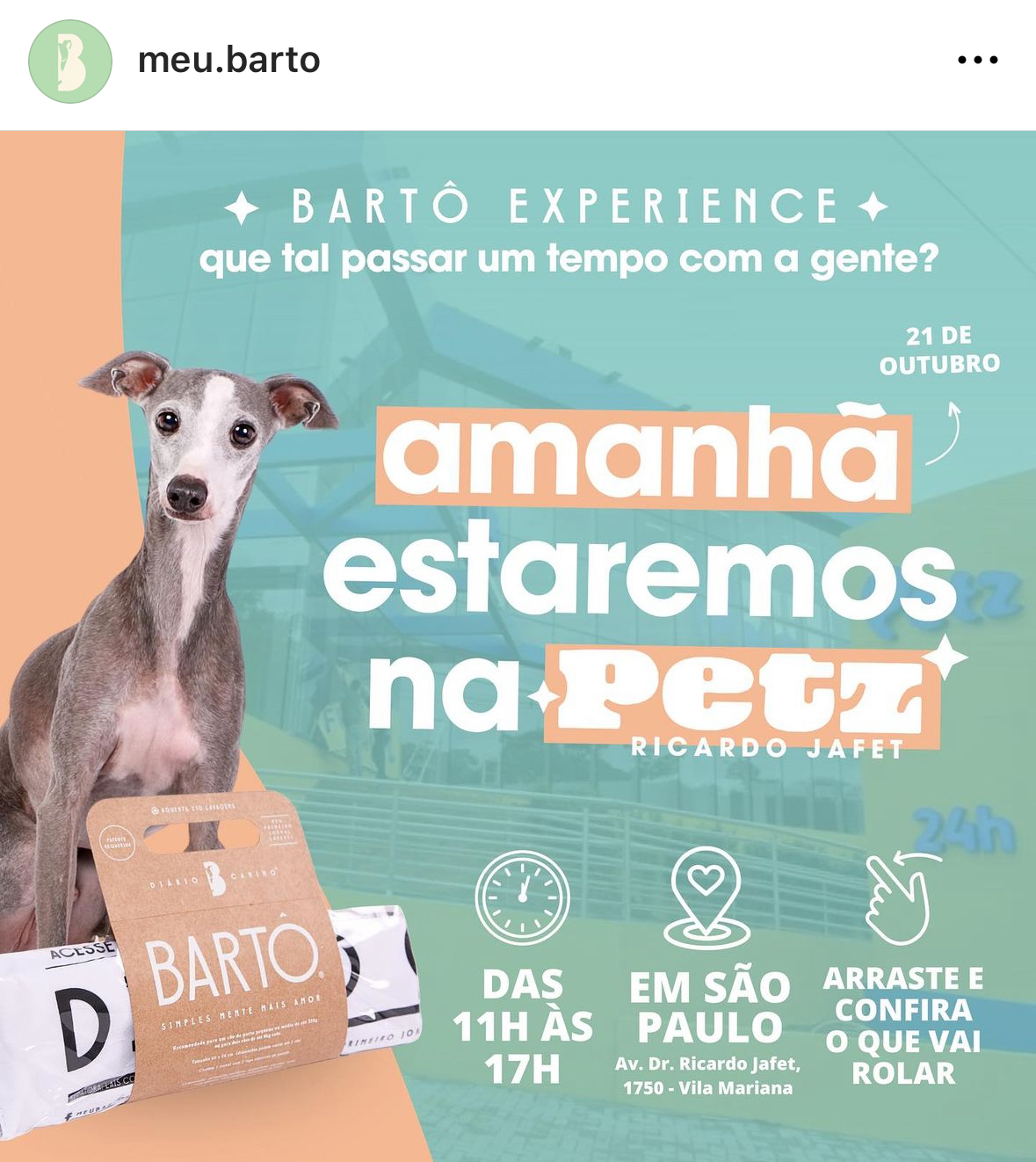Open the post's three-dot overflow menu

pos(977,60)
